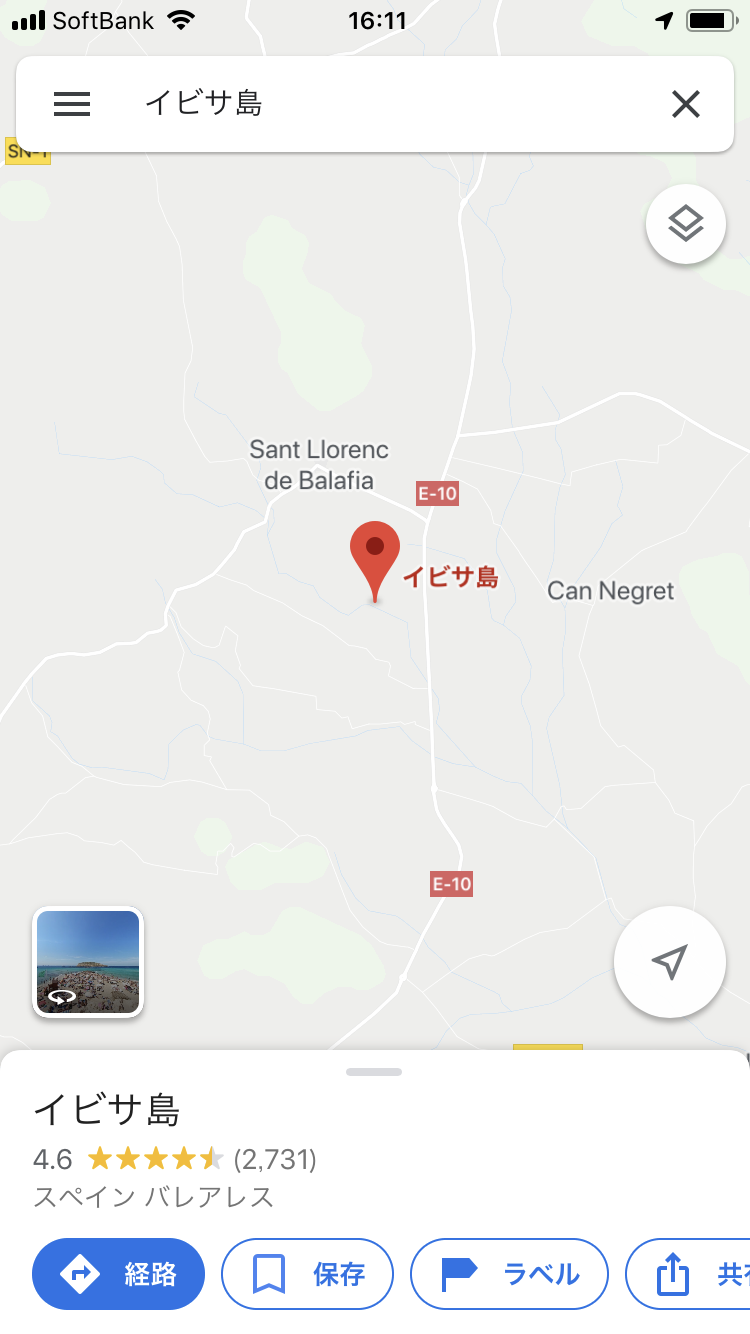Open the map layers selector
750x1334 pixels.
coord(685,224)
